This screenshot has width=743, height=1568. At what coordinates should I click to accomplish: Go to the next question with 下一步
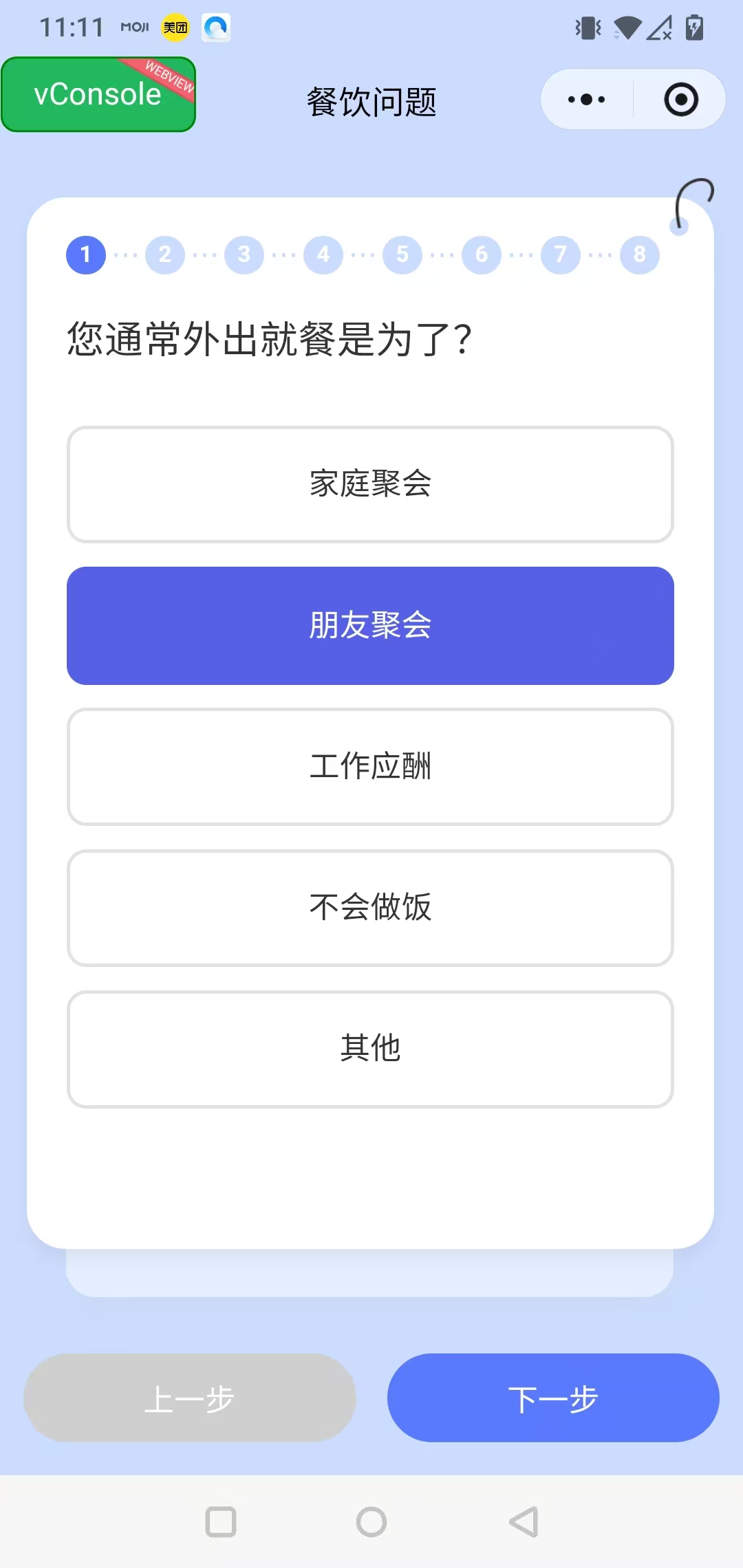pyautogui.click(x=552, y=1397)
